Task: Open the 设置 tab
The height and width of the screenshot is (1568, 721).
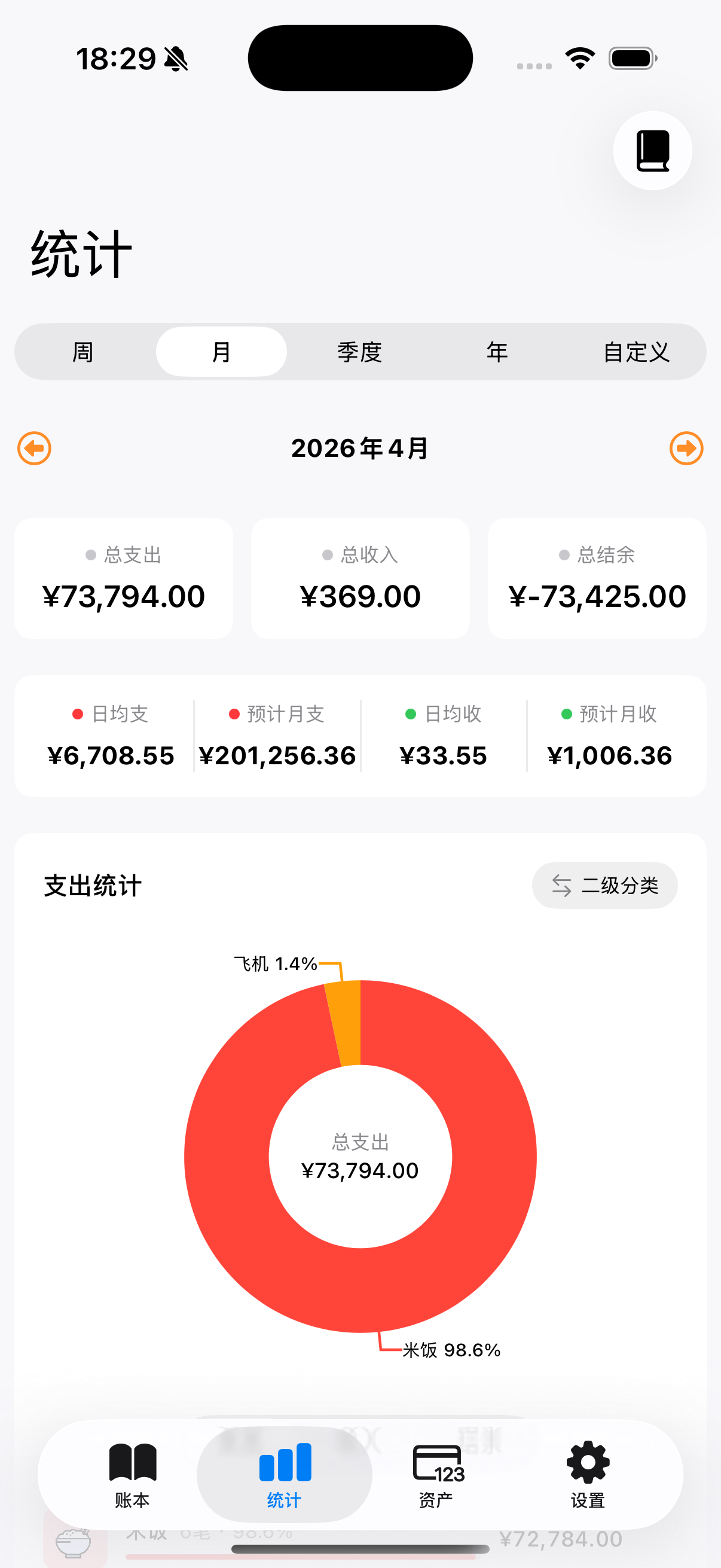Action: click(588, 1474)
